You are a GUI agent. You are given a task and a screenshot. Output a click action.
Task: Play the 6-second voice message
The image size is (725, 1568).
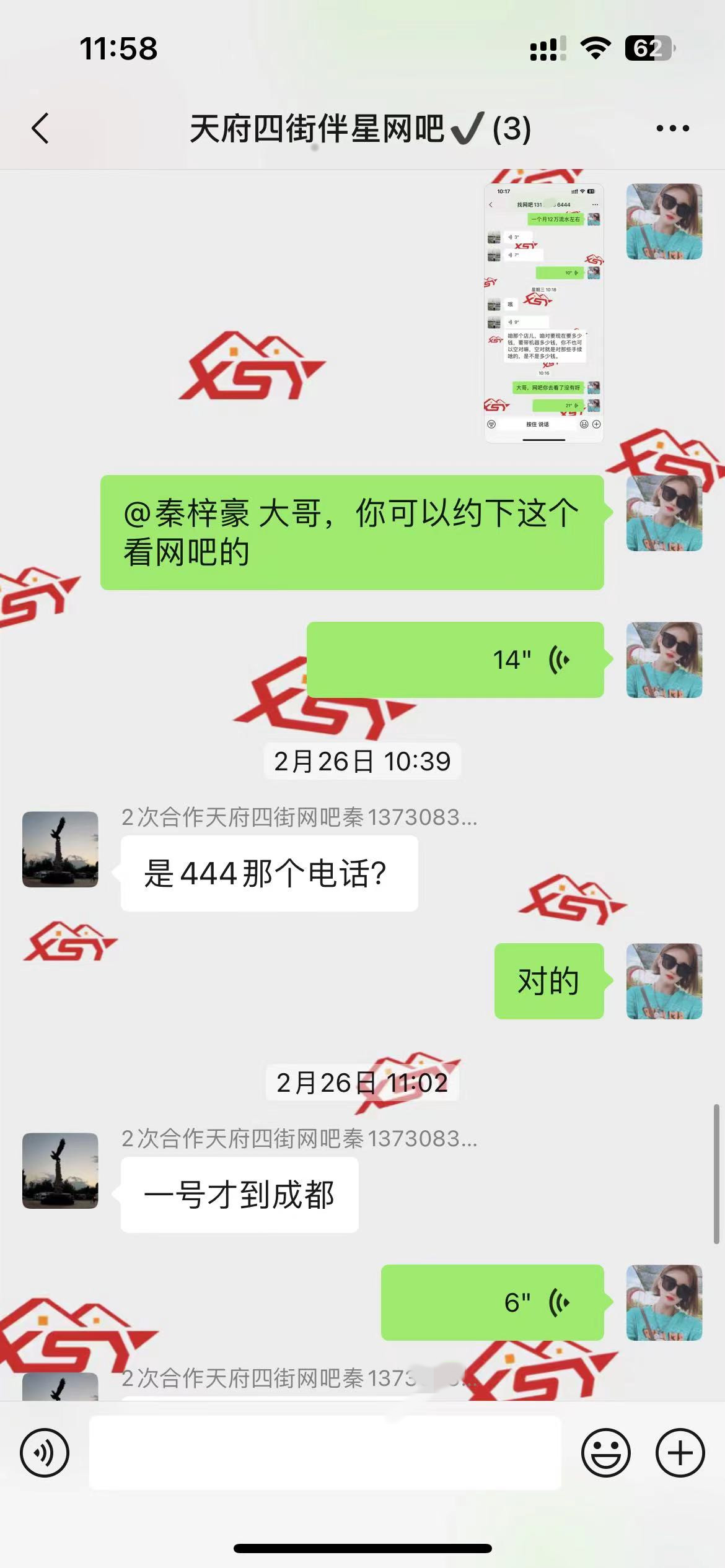(x=492, y=1302)
